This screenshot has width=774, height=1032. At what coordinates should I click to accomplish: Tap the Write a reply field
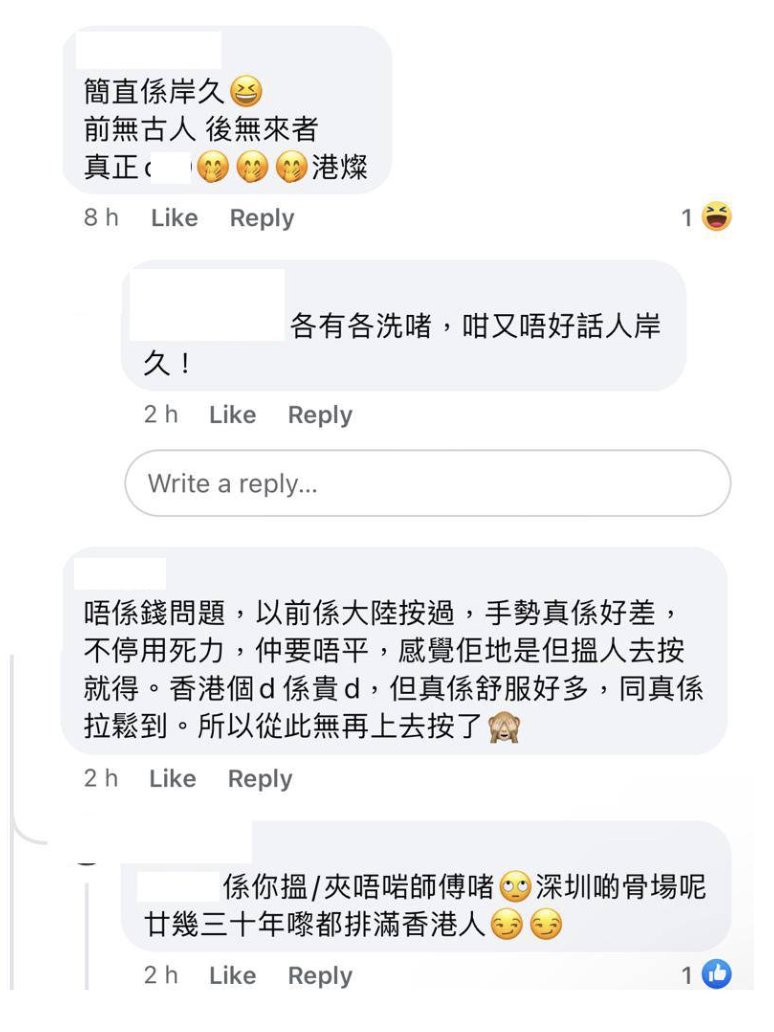click(x=427, y=484)
